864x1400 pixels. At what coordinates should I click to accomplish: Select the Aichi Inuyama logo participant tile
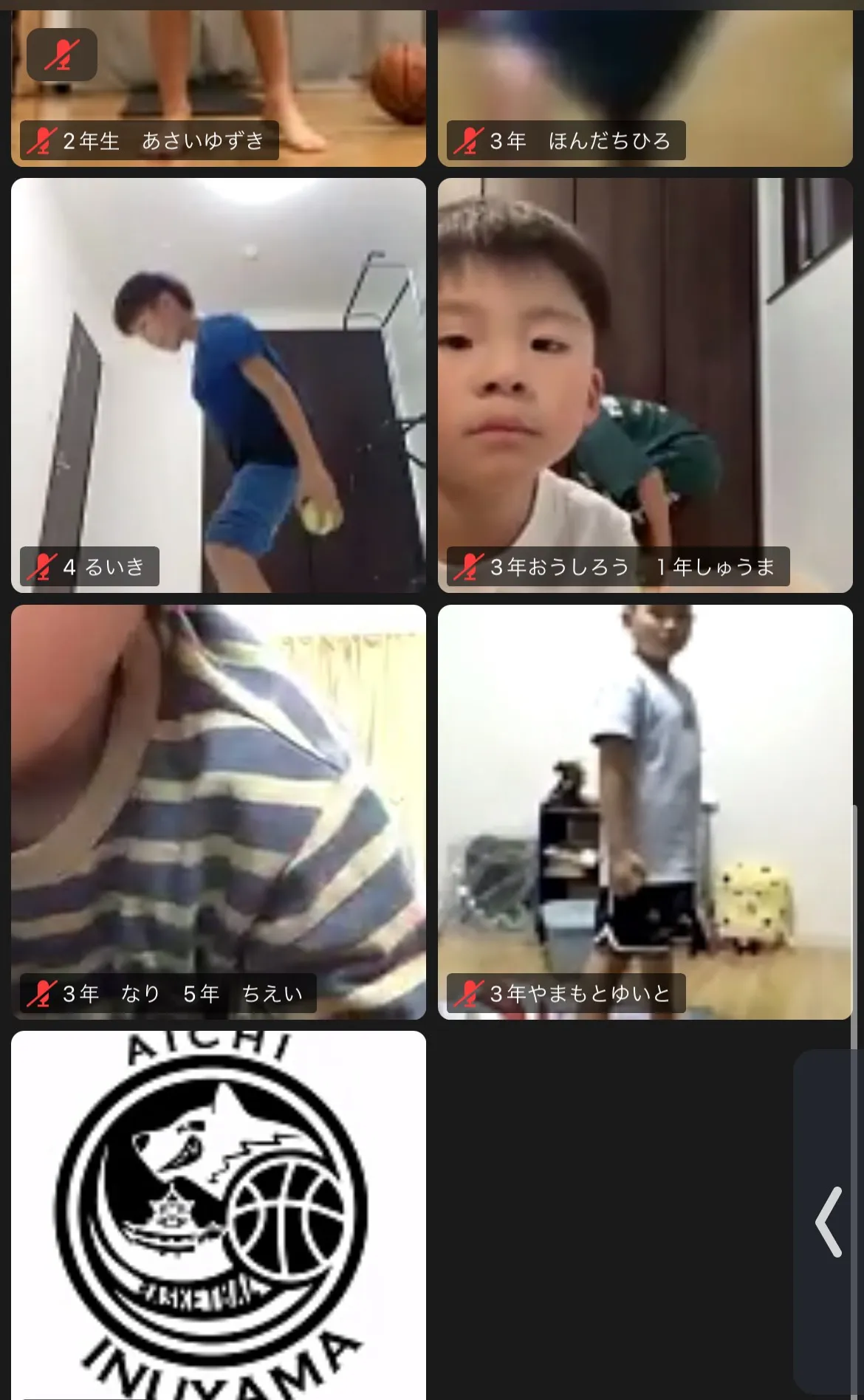click(x=218, y=1214)
